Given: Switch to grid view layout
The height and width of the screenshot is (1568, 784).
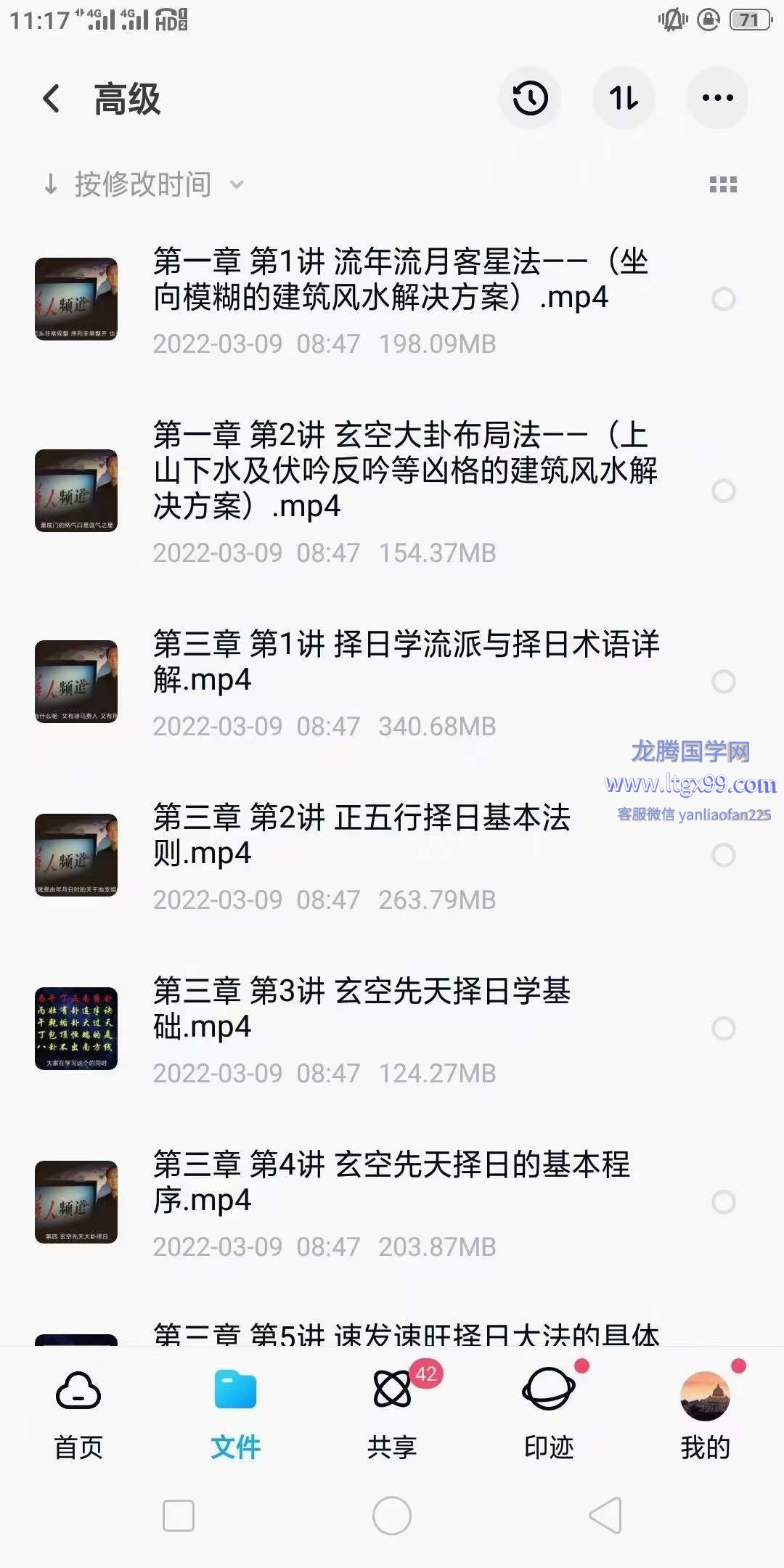Looking at the screenshot, I should pyautogui.click(x=723, y=184).
